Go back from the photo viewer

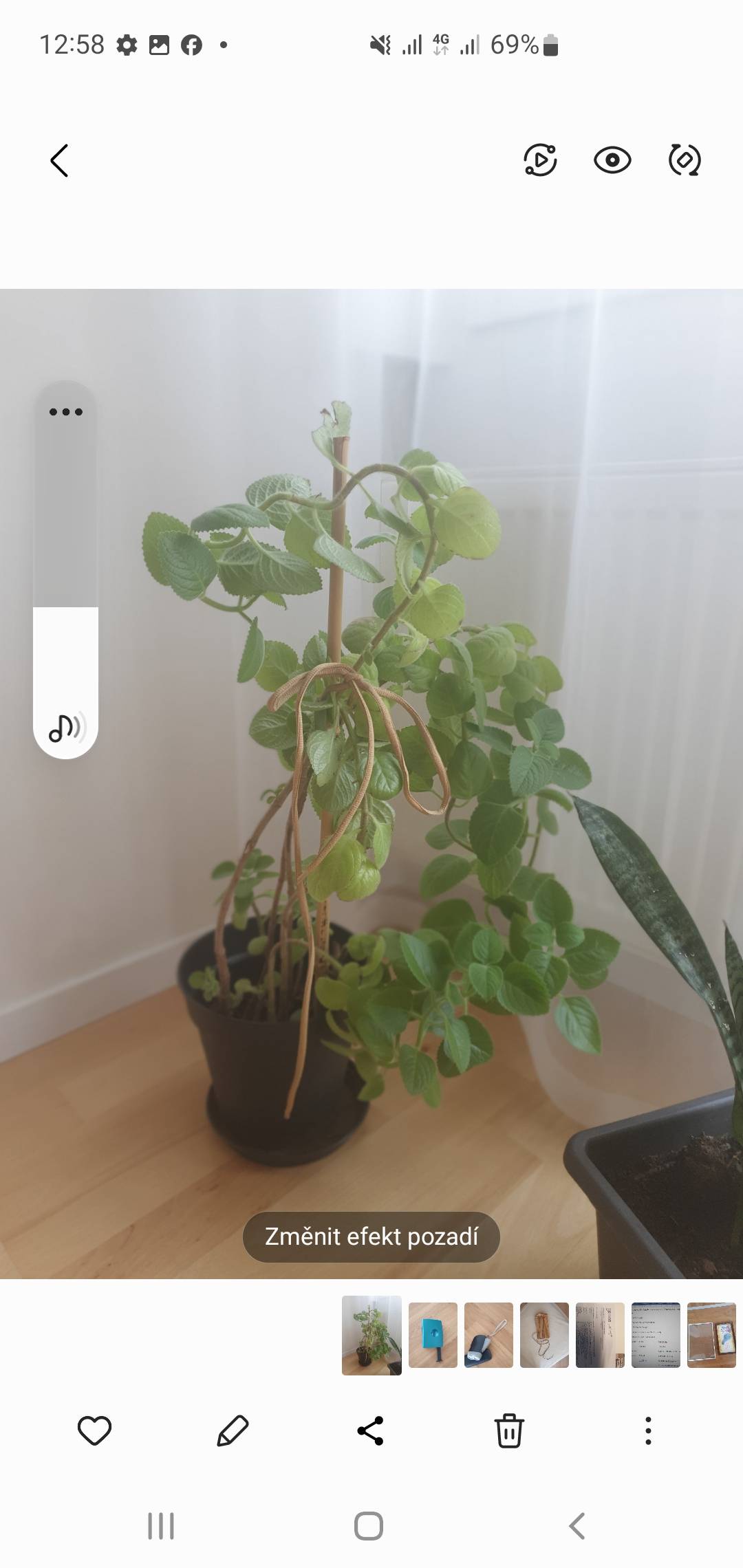(60, 161)
